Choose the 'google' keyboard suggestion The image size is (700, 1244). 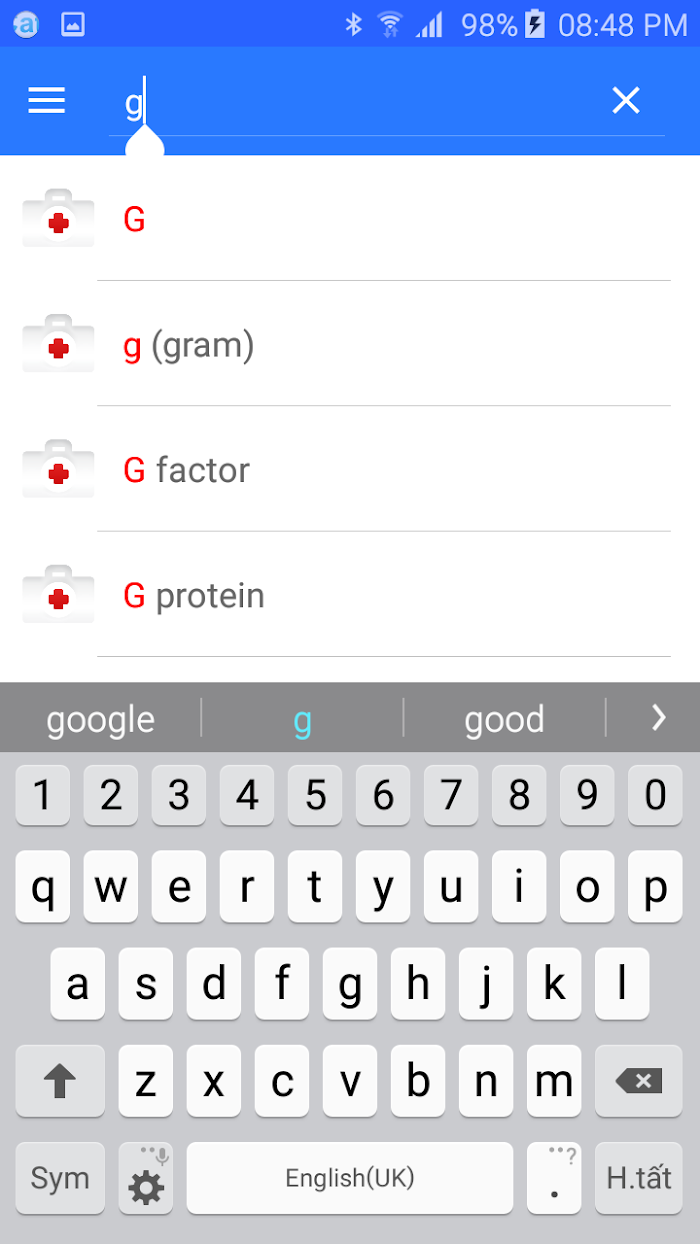(100, 719)
